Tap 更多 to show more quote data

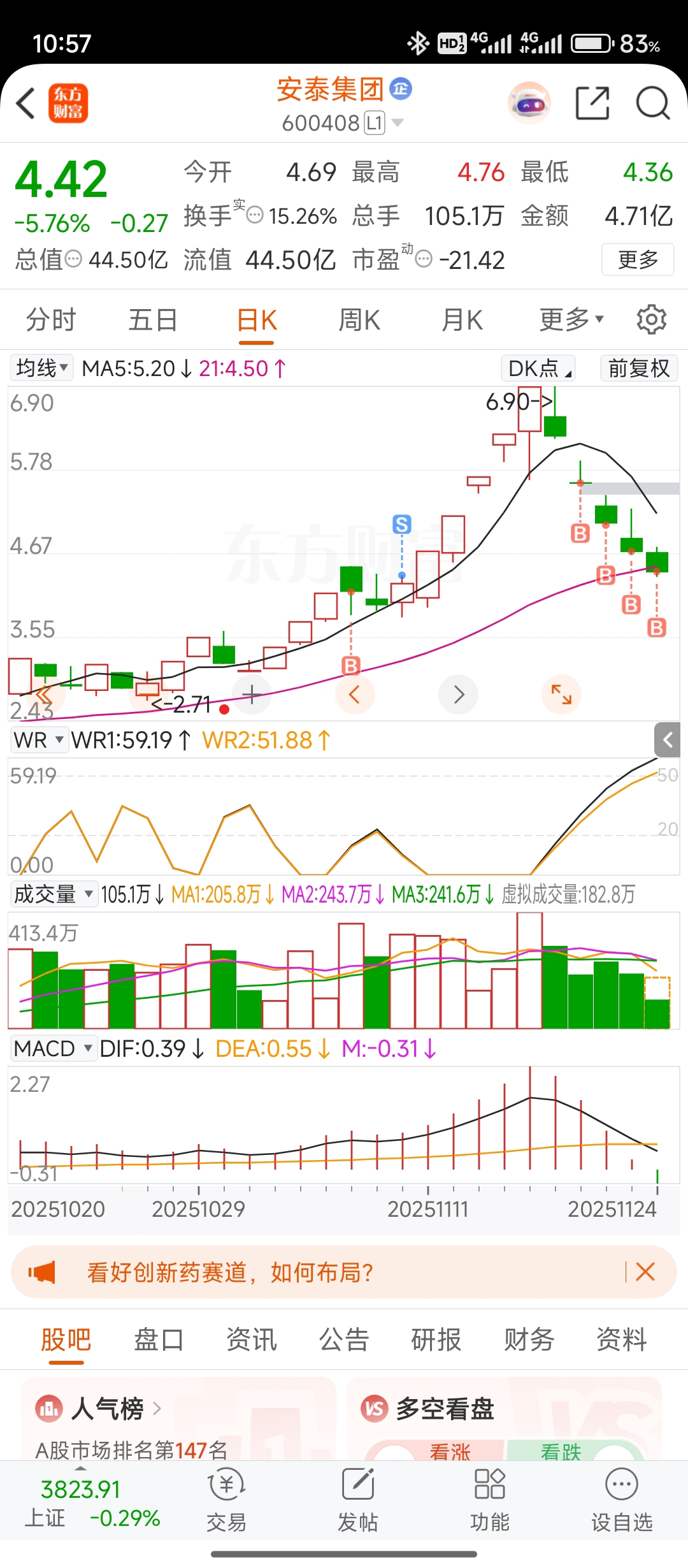pyautogui.click(x=638, y=259)
